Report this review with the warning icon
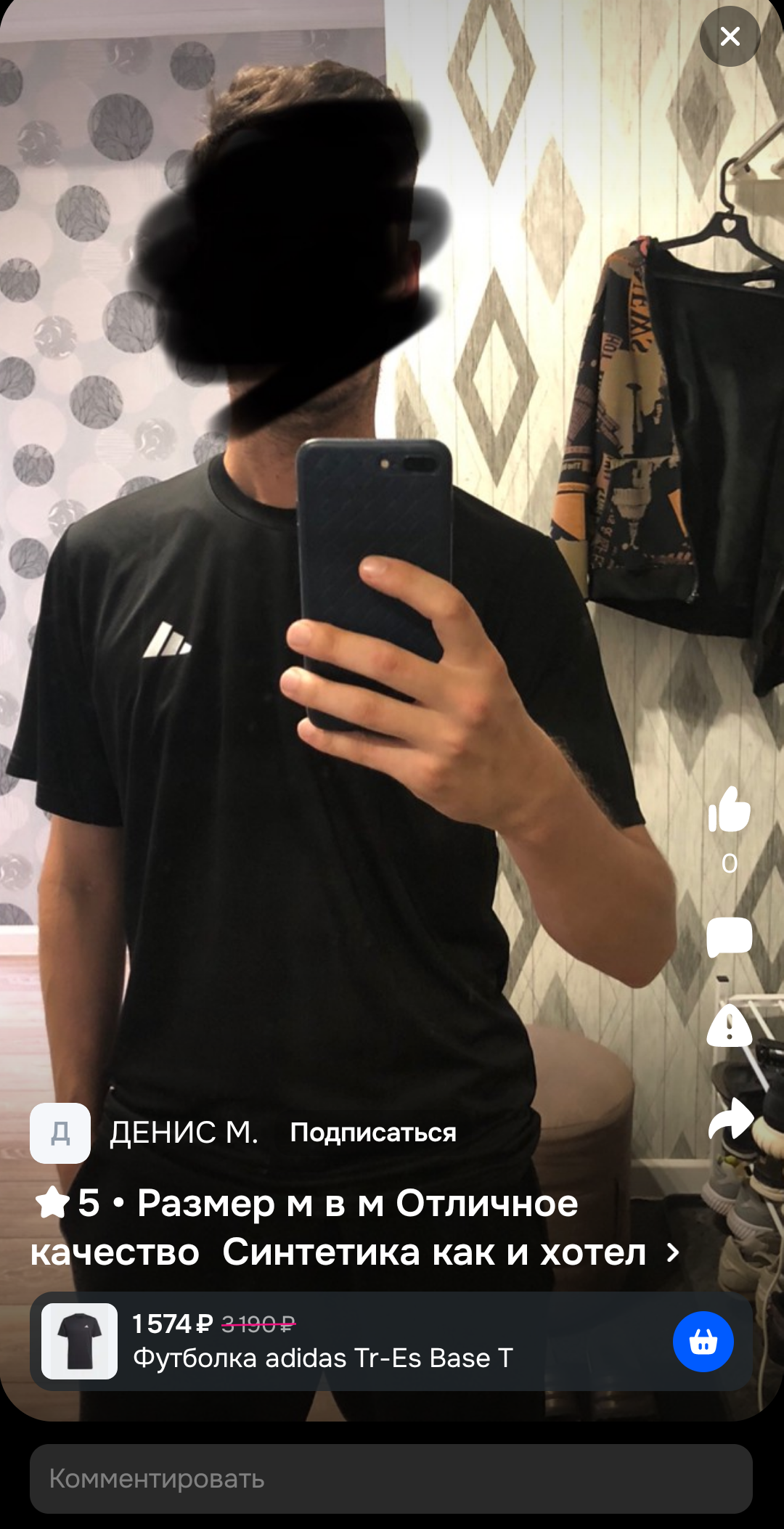Viewport: 784px width, 1529px height. [729, 1026]
